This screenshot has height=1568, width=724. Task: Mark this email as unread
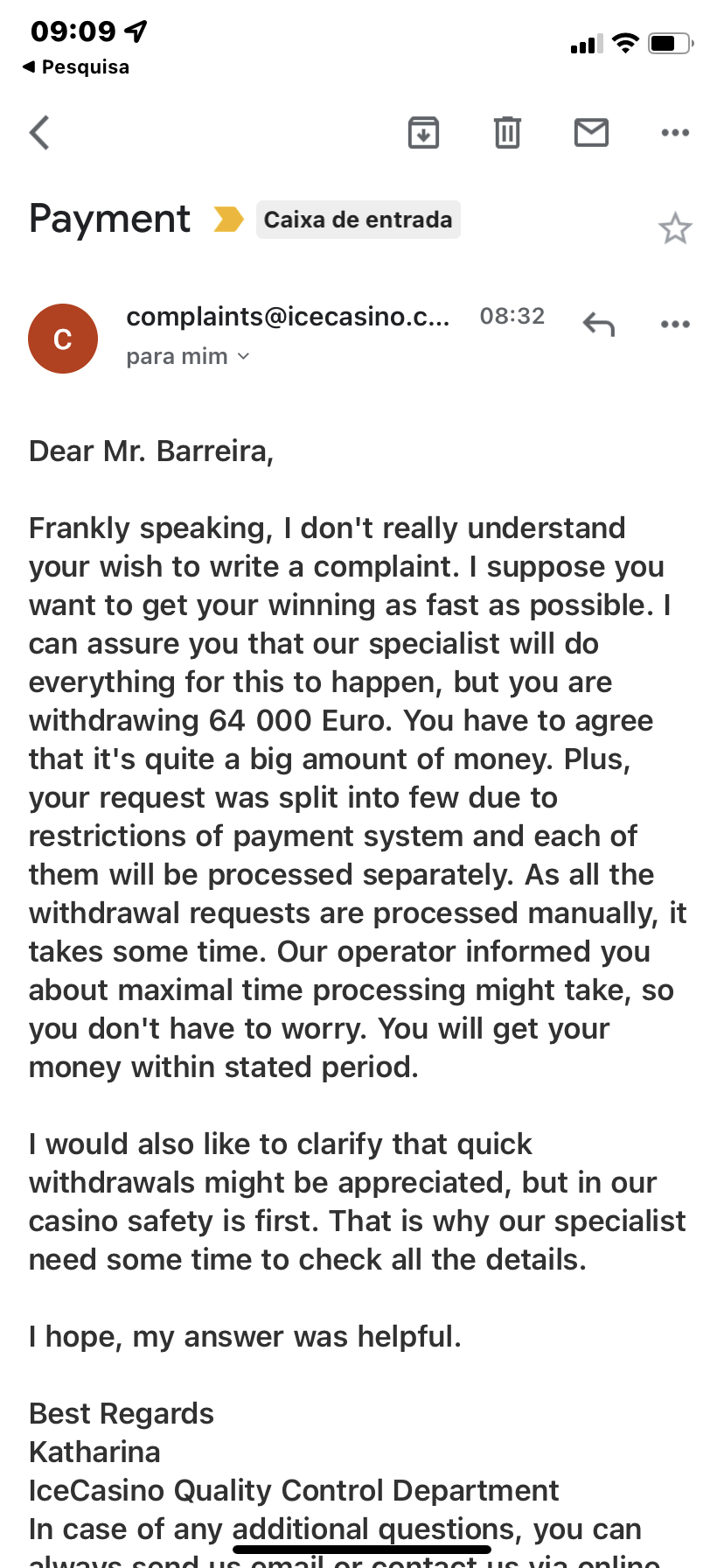[591, 133]
